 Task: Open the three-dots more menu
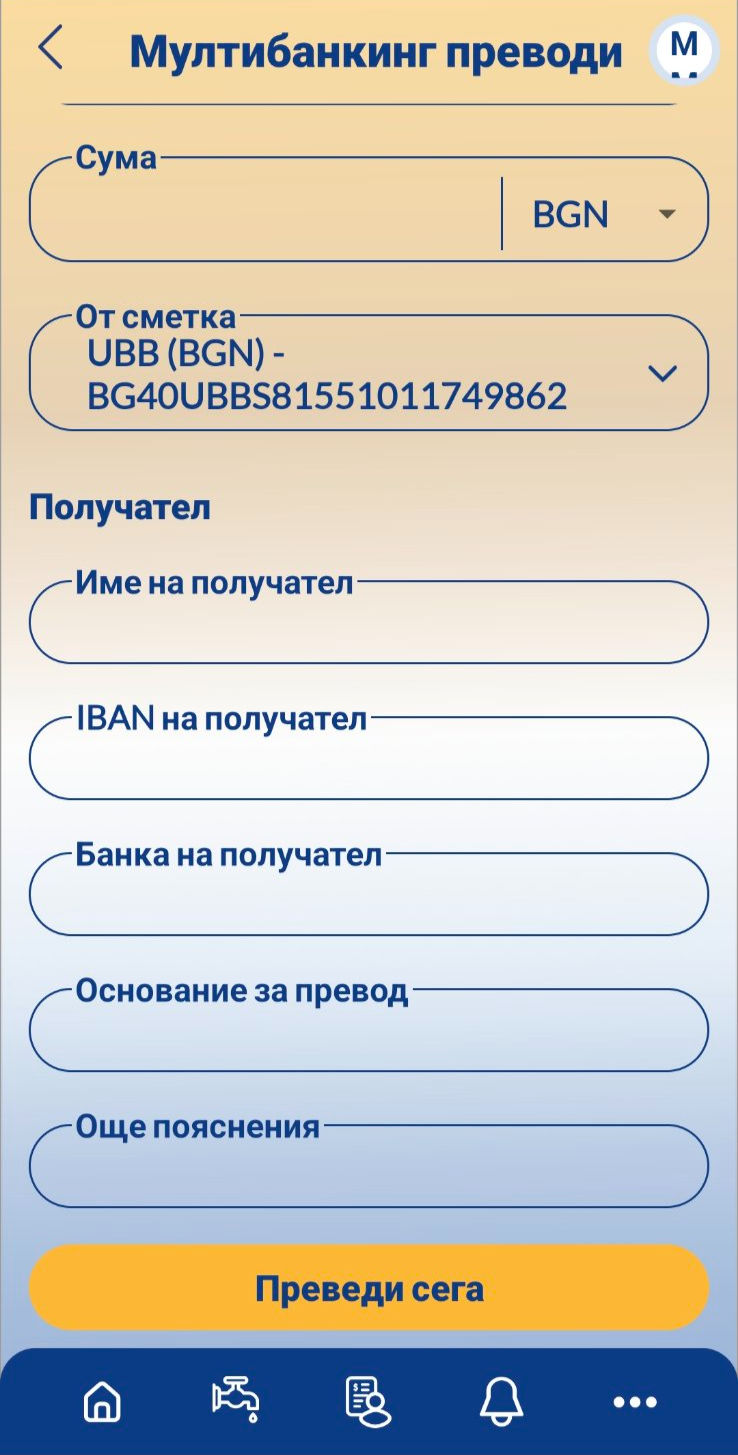click(635, 1402)
